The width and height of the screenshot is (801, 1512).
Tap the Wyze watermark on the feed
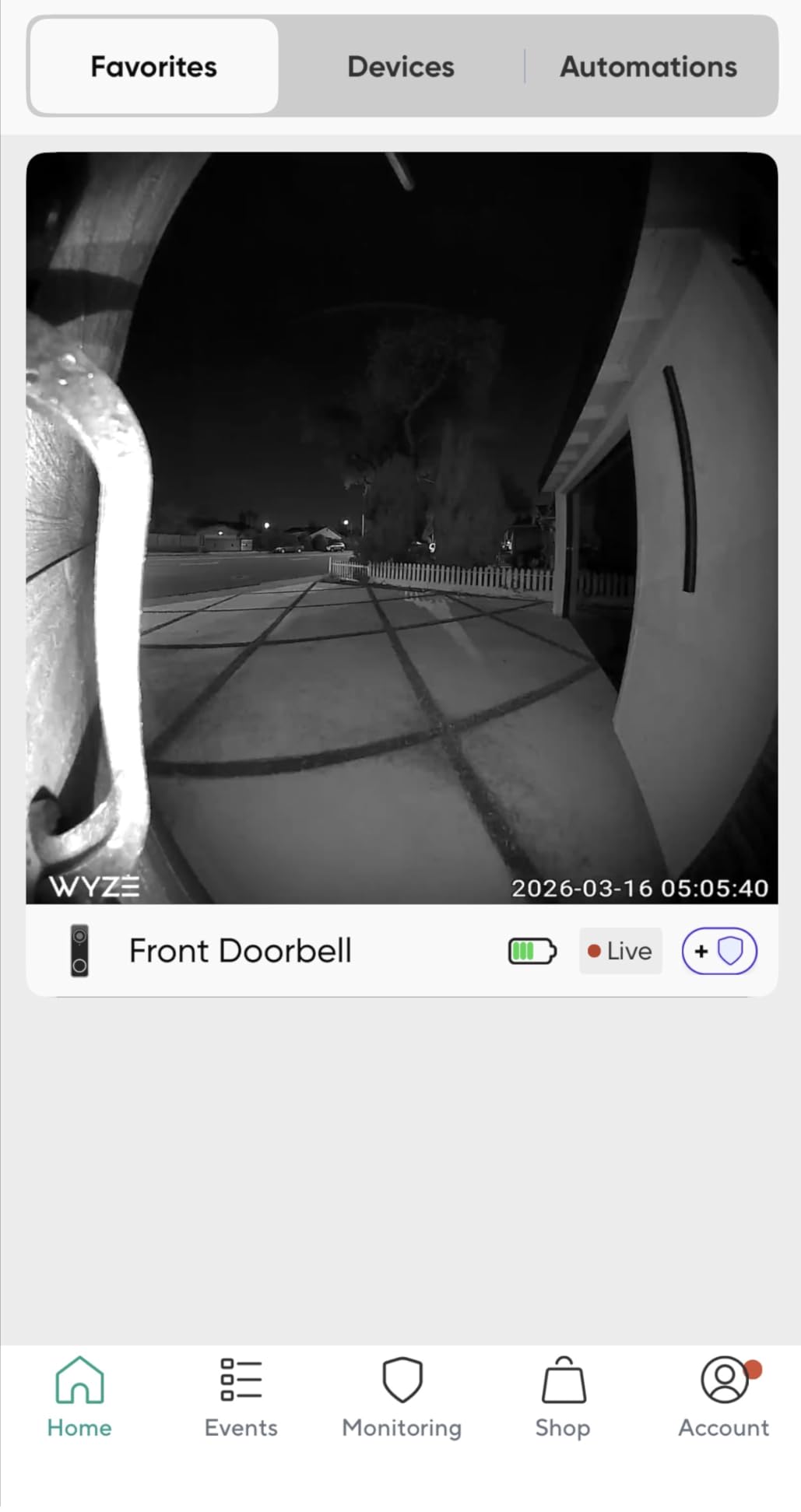pyautogui.click(x=95, y=887)
